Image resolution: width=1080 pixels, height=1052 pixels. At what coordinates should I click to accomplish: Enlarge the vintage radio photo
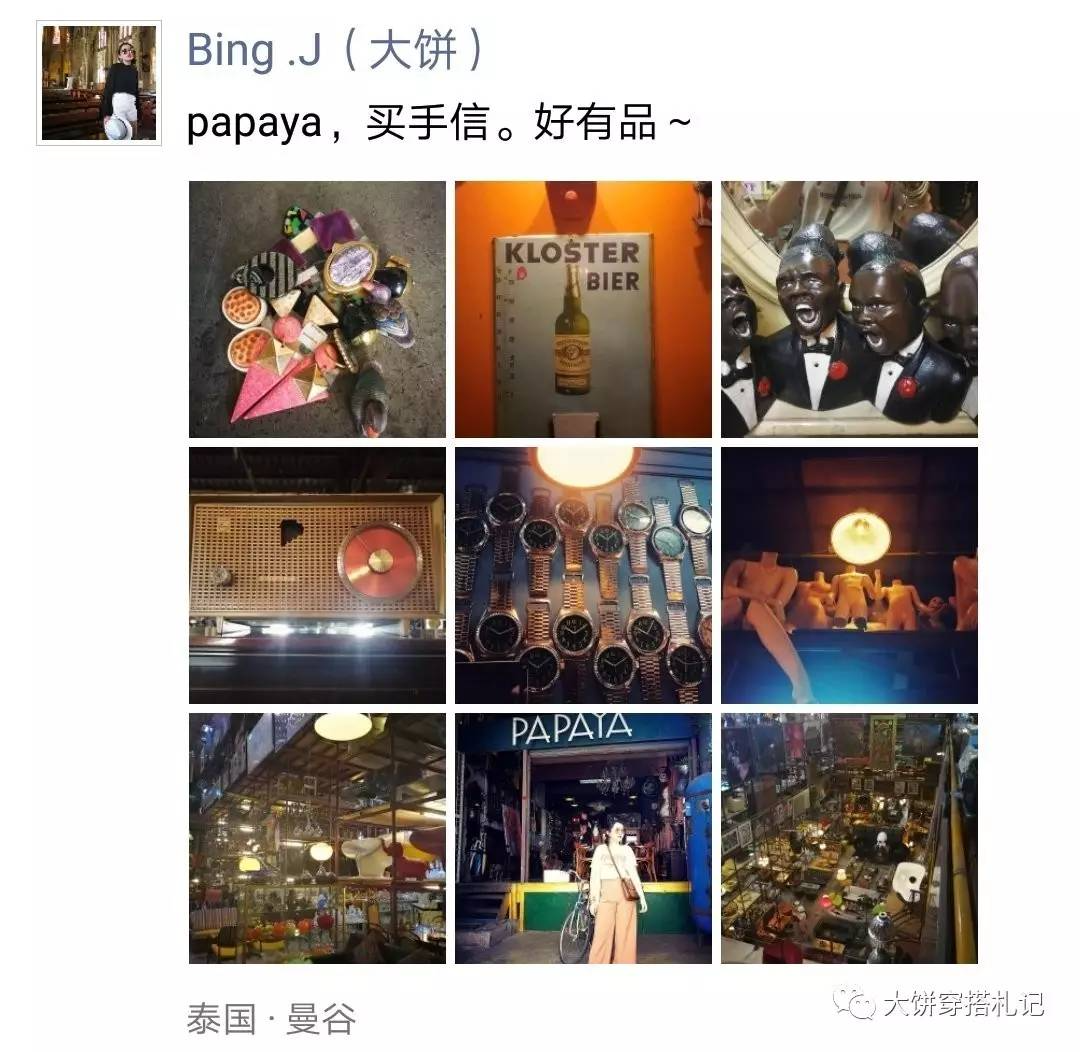click(x=317, y=575)
